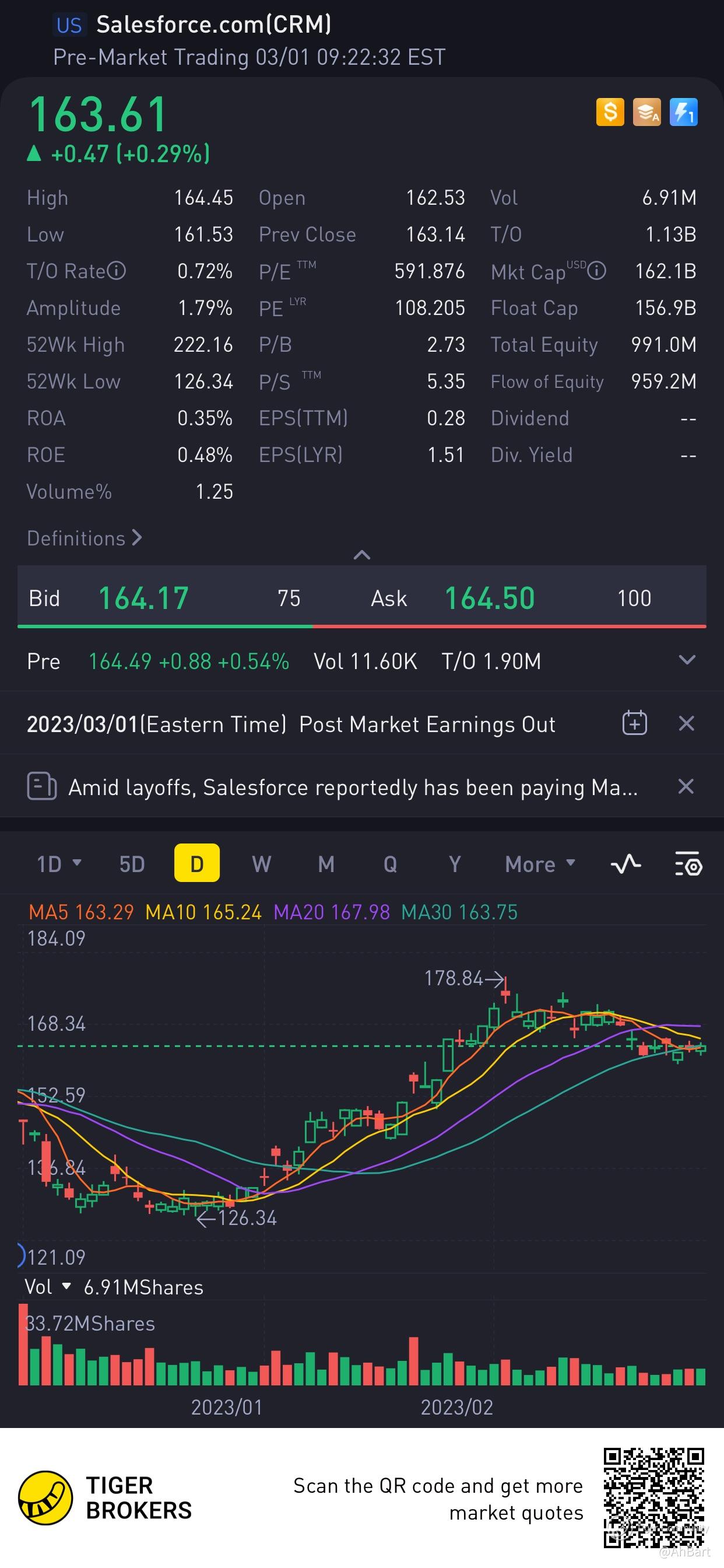This screenshot has height=1568, width=724.
Task: View the Y yearly chart
Action: tap(455, 864)
